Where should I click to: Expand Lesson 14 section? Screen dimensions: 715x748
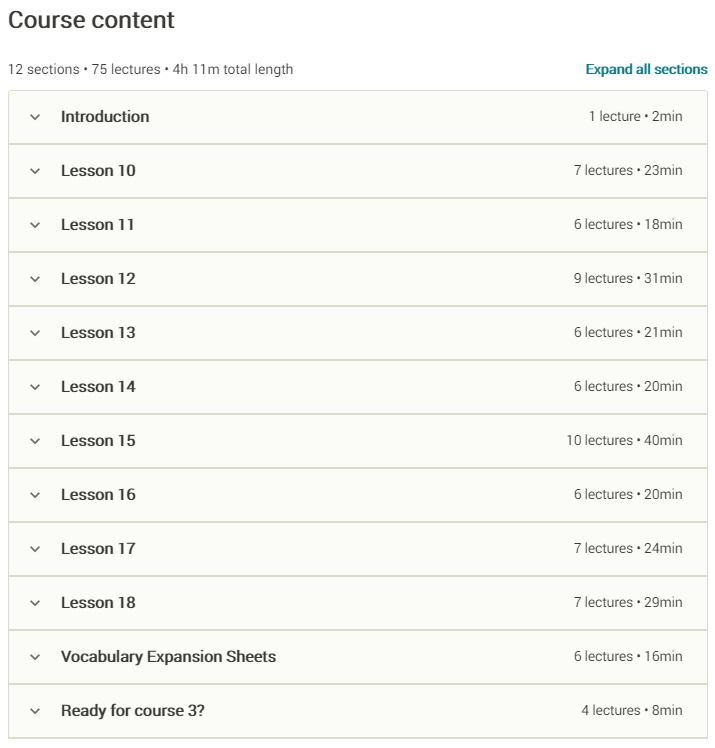tap(98, 387)
